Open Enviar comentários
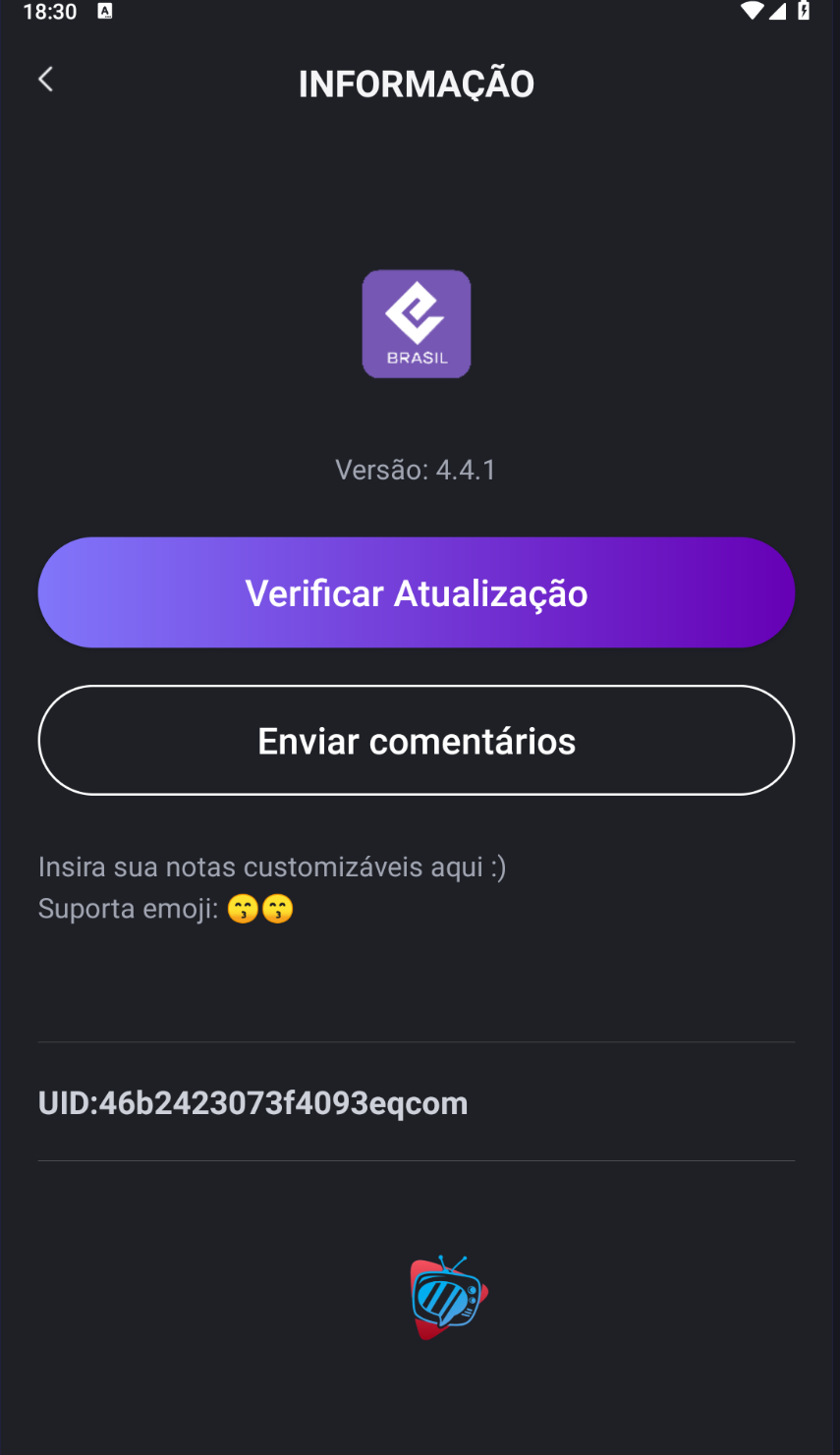 (x=417, y=740)
